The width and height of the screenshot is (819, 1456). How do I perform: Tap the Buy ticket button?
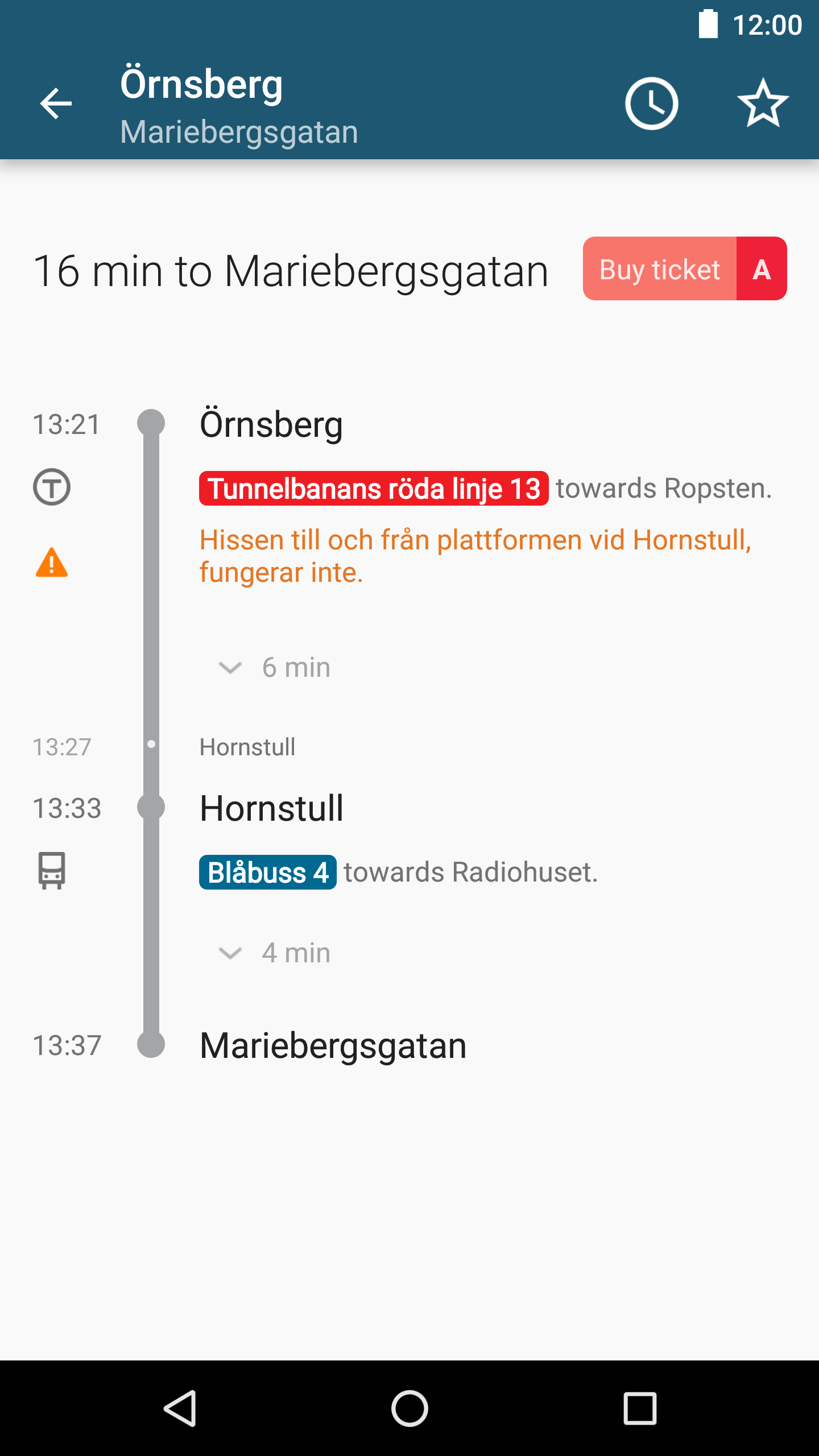point(685,268)
